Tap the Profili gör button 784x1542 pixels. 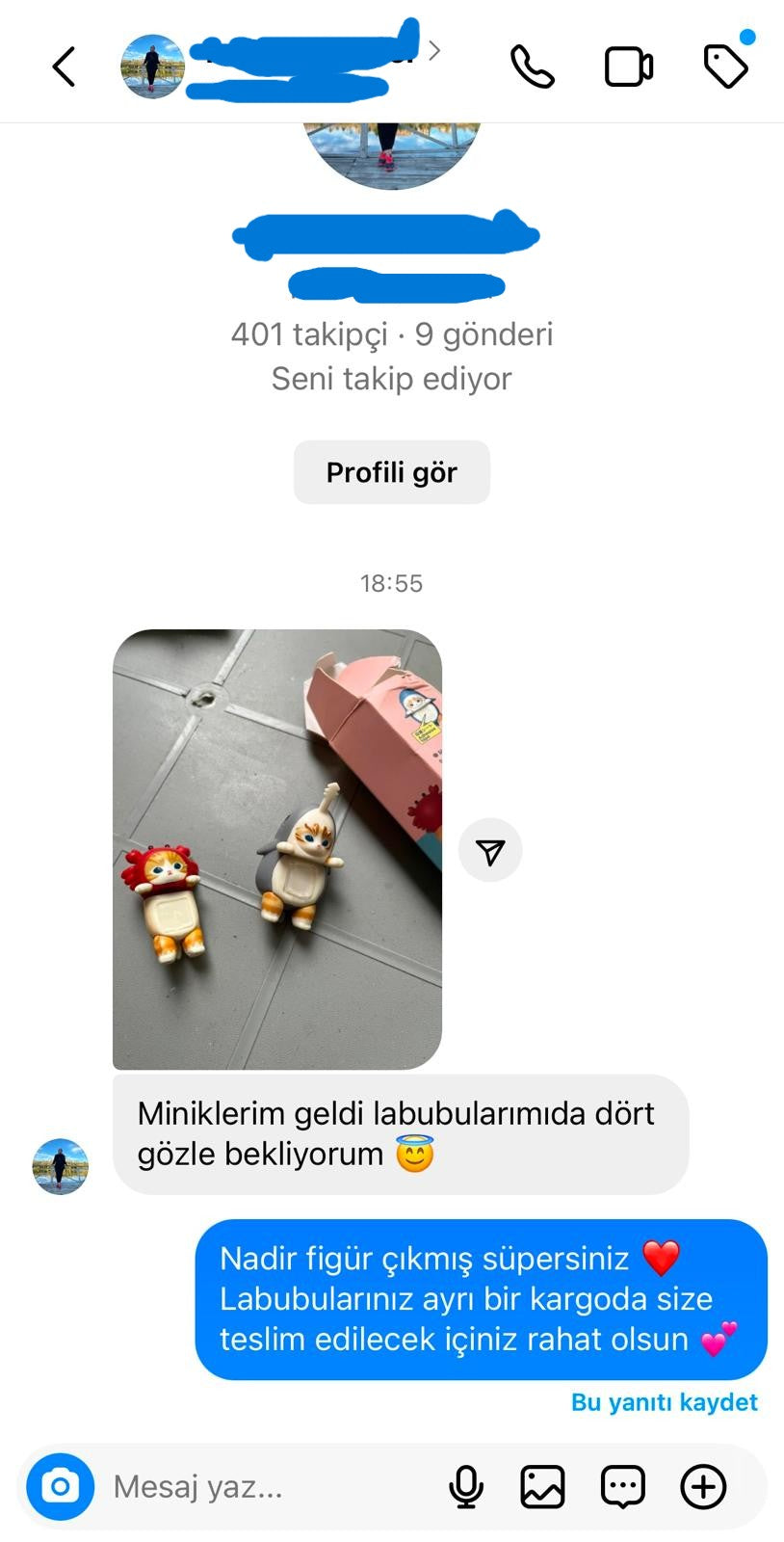(x=391, y=472)
